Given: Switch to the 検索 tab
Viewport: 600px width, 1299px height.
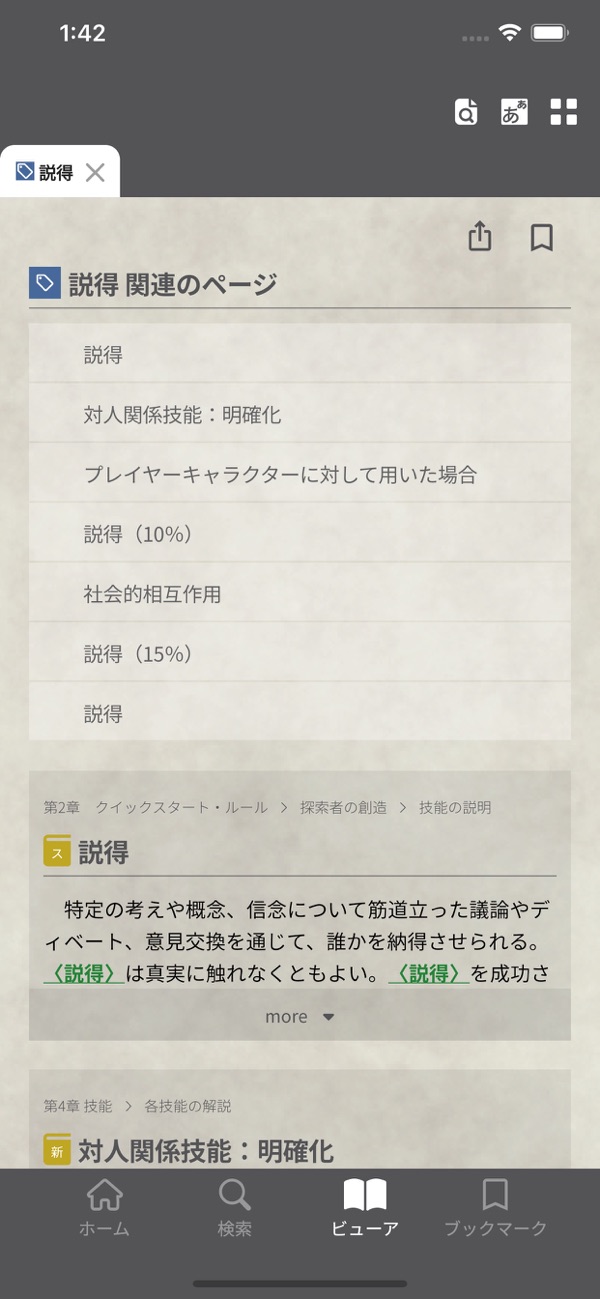Looking at the screenshot, I should point(235,1208).
